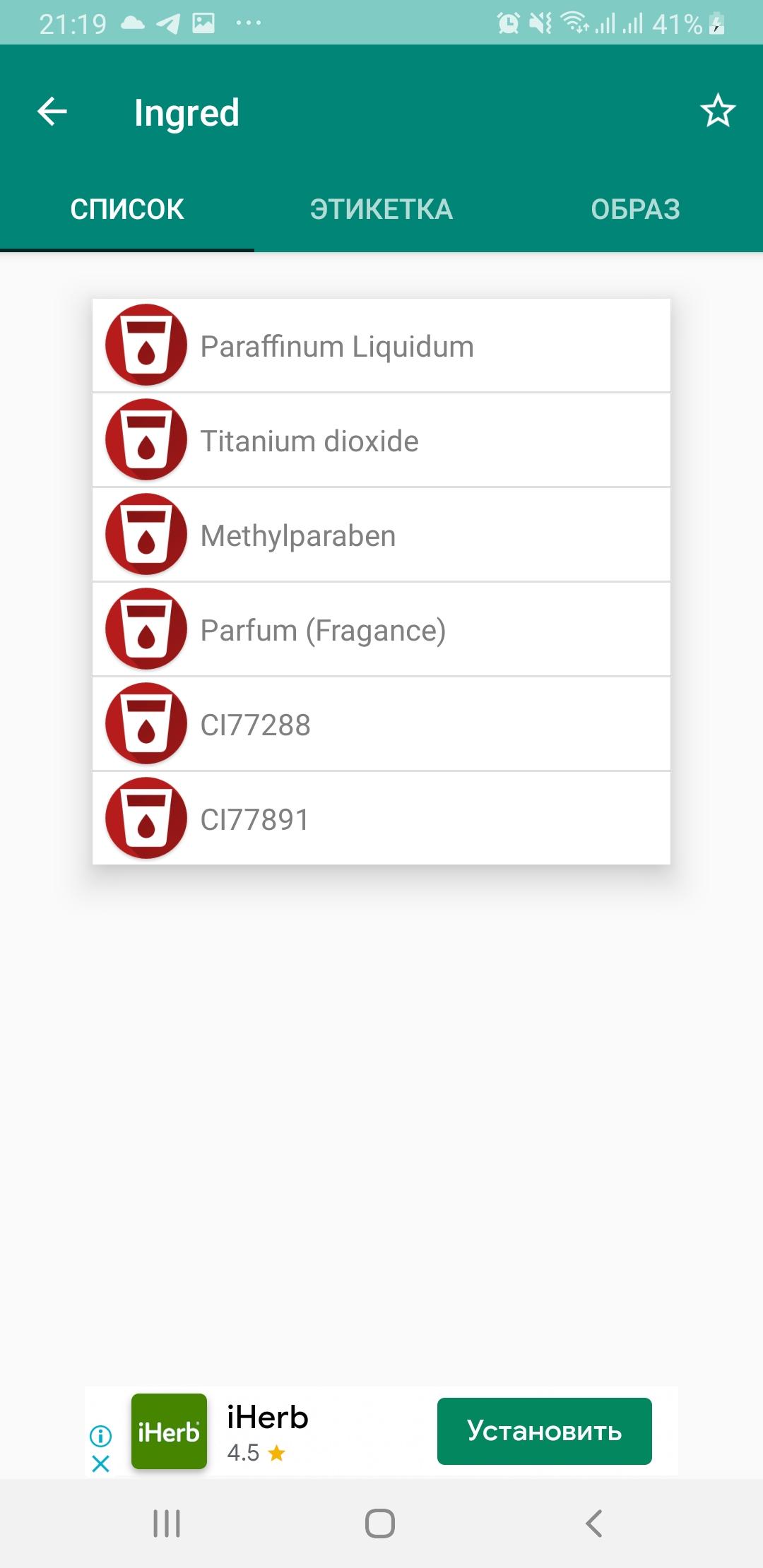Close the iHerb ad banner
Screen dimensions: 763x1568
pyautogui.click(x=101, y=1463)
